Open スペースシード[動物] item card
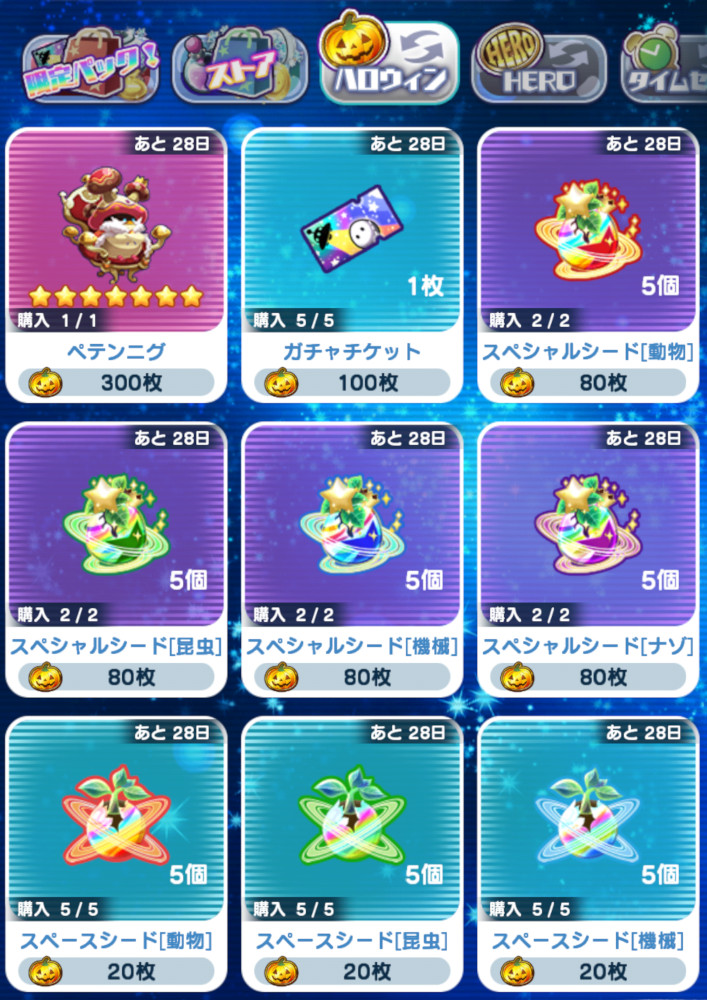707x1000 pixels. (x=115, y=850)
